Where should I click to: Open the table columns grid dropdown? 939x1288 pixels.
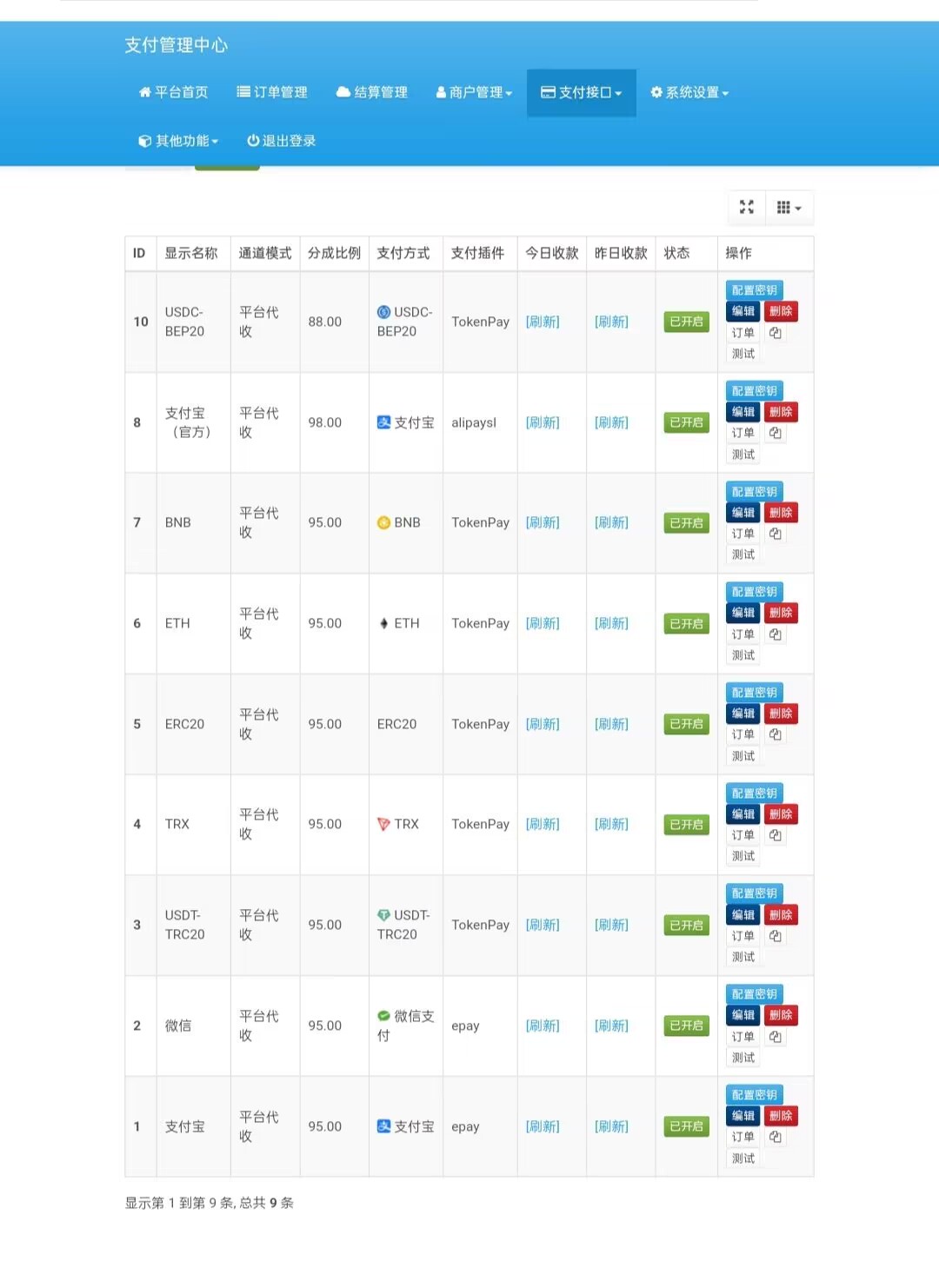(789, 208)
